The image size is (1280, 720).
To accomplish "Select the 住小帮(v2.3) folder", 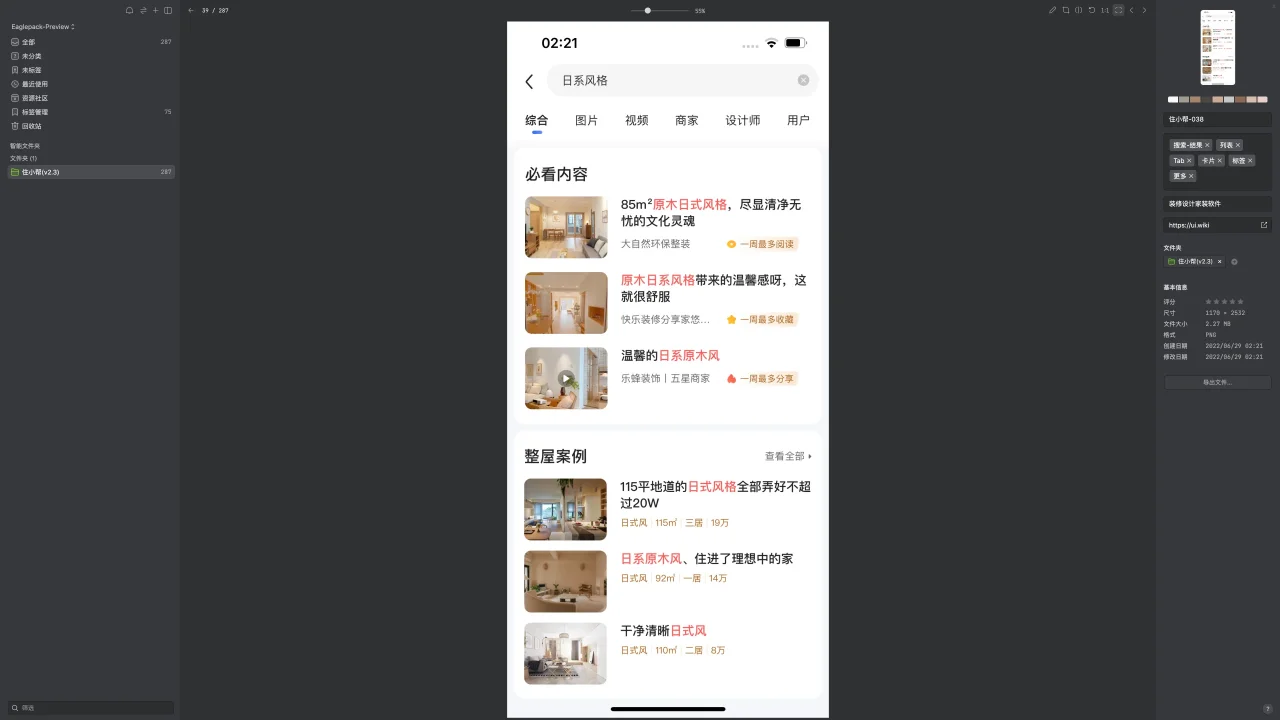I will click(x=40, y=172).
